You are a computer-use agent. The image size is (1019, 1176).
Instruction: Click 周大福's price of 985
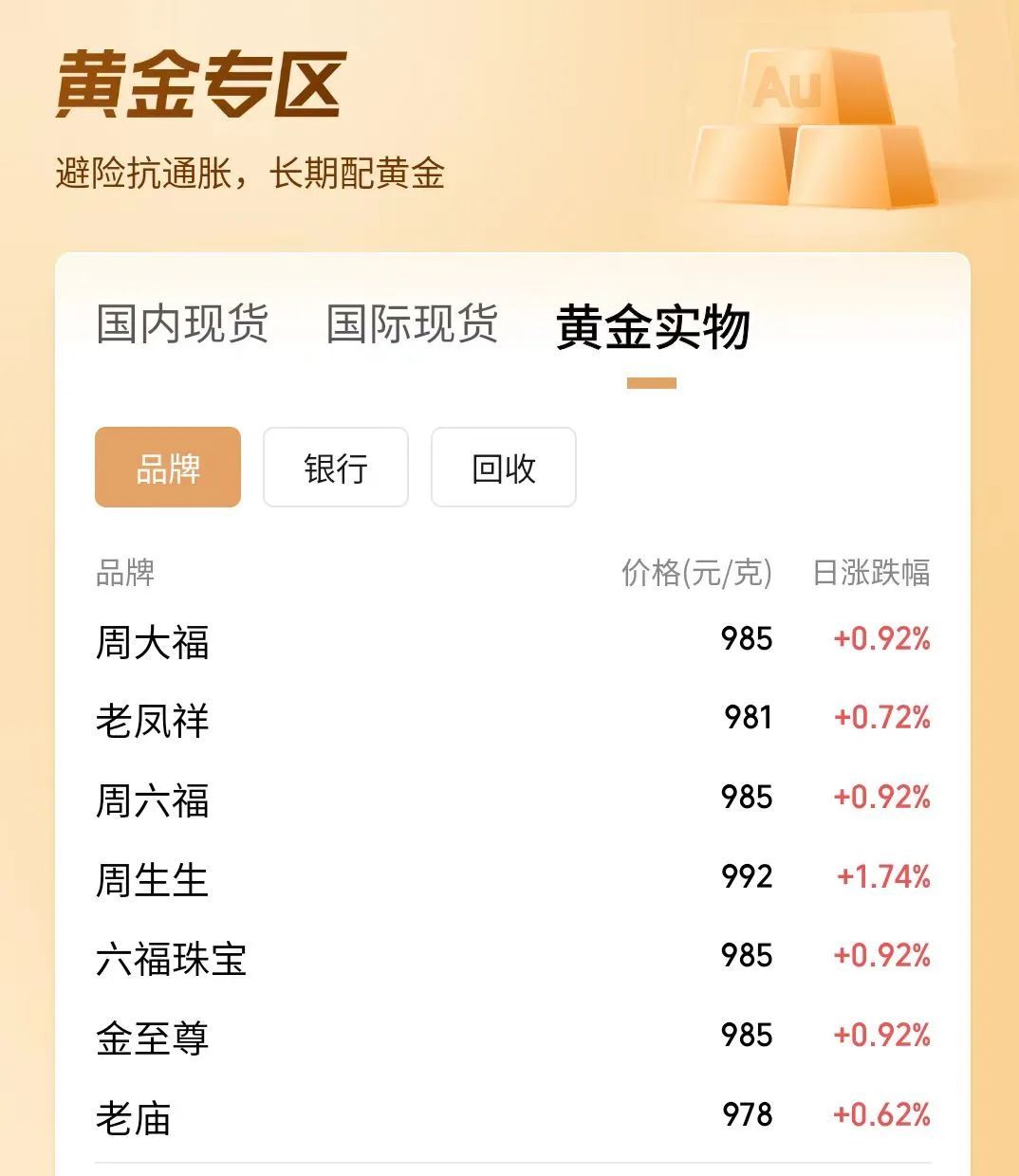coord(747,643)
